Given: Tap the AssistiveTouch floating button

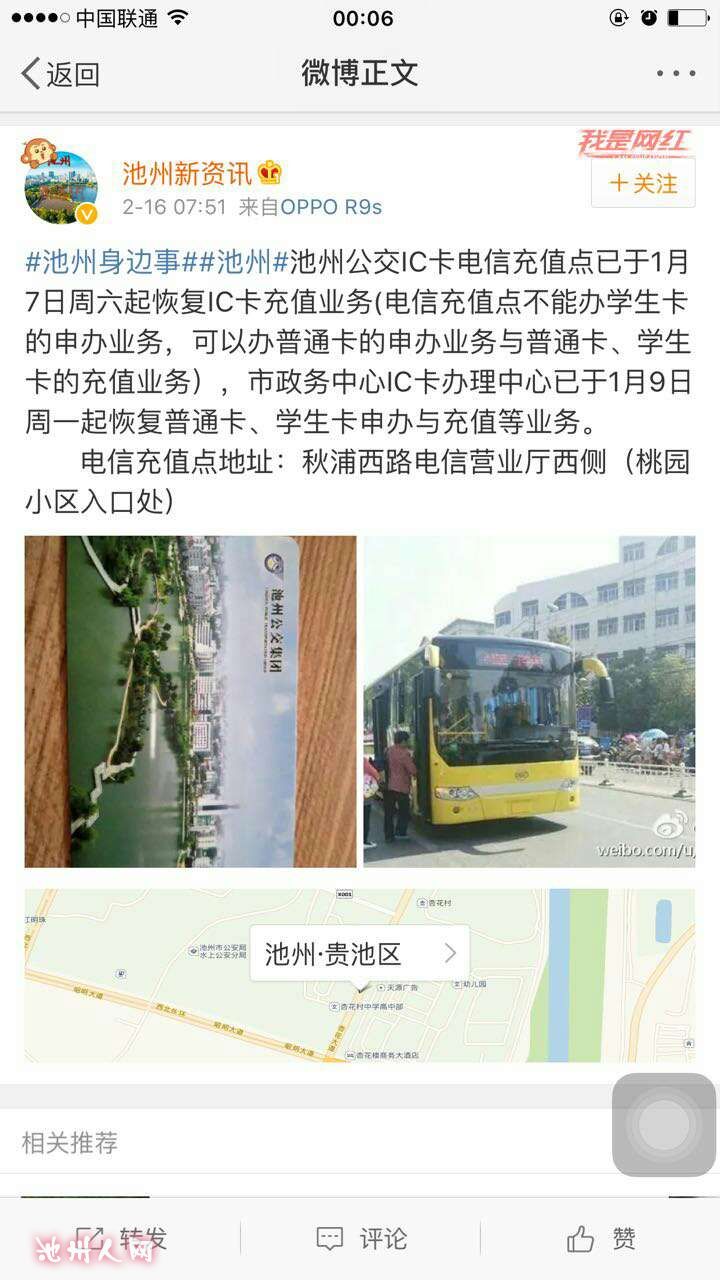Looking at the screenshot, I should point(664,1125).
